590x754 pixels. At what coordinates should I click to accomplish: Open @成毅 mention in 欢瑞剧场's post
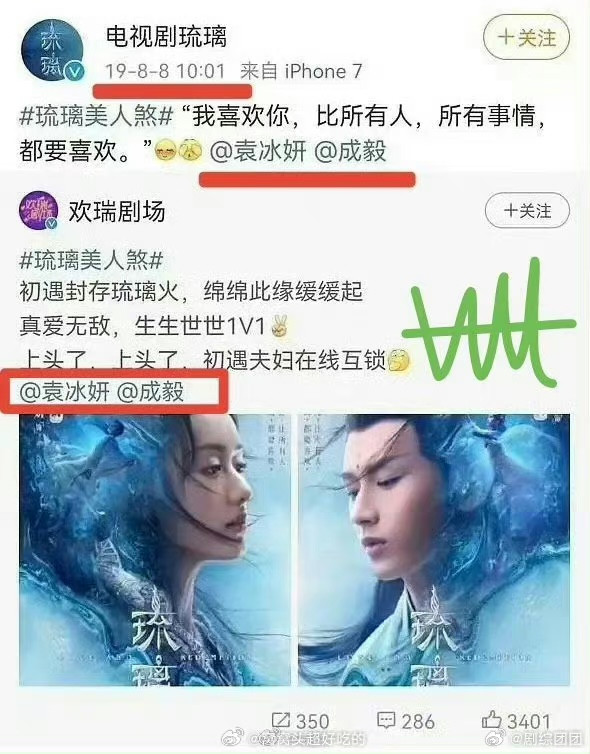point(151,391)
